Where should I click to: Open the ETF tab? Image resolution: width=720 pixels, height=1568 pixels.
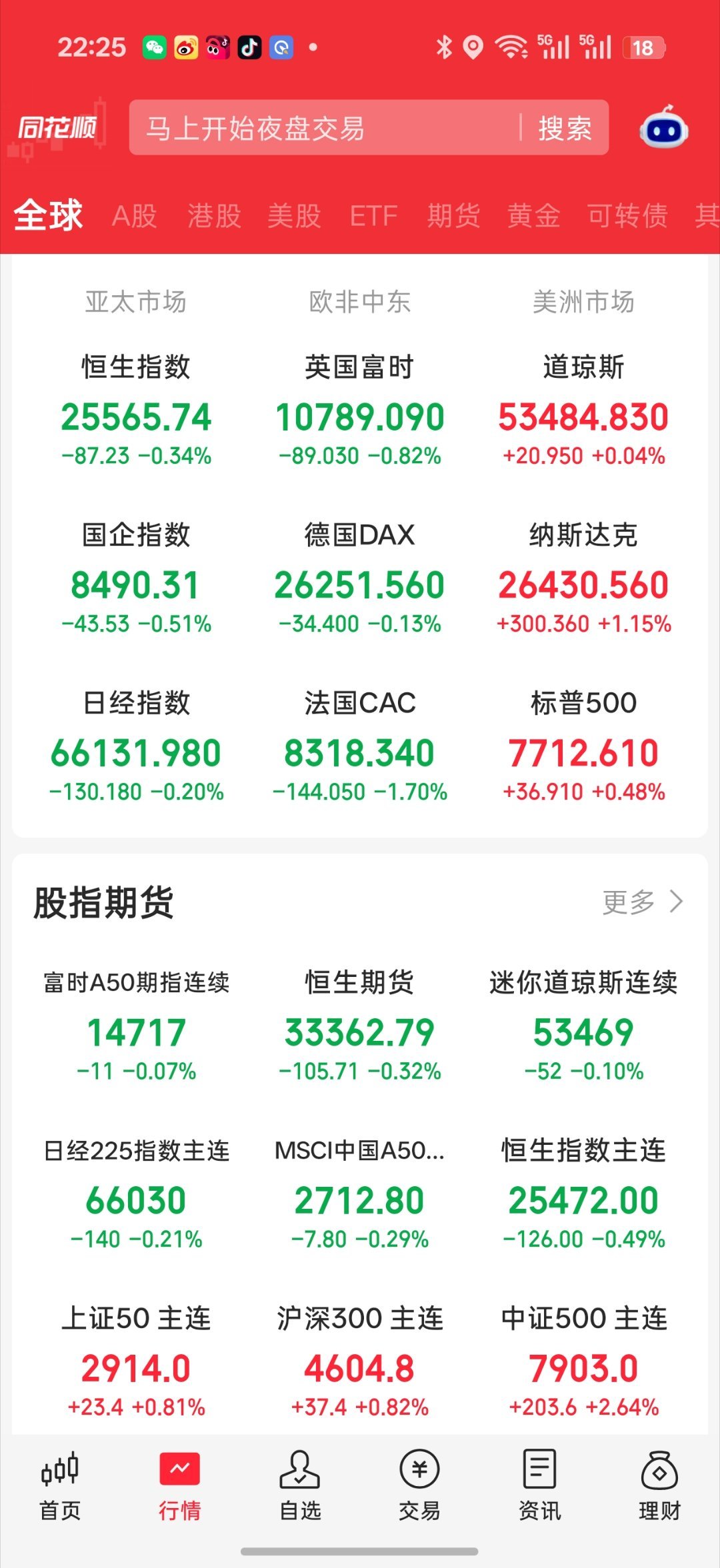[x=373, y=216]
